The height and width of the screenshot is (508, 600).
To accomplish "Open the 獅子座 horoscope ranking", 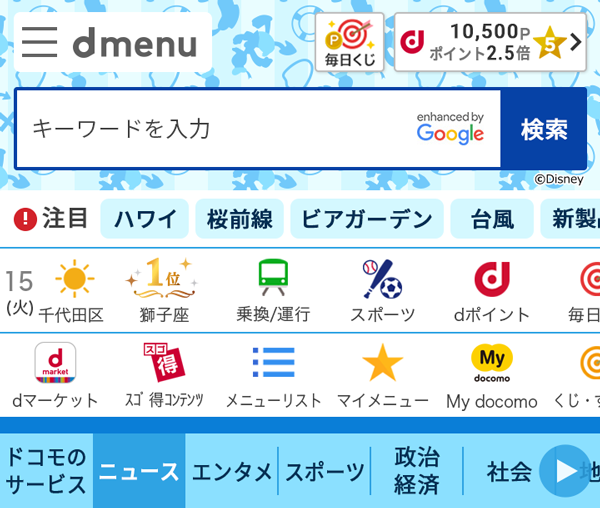I will tap(165, 291).
